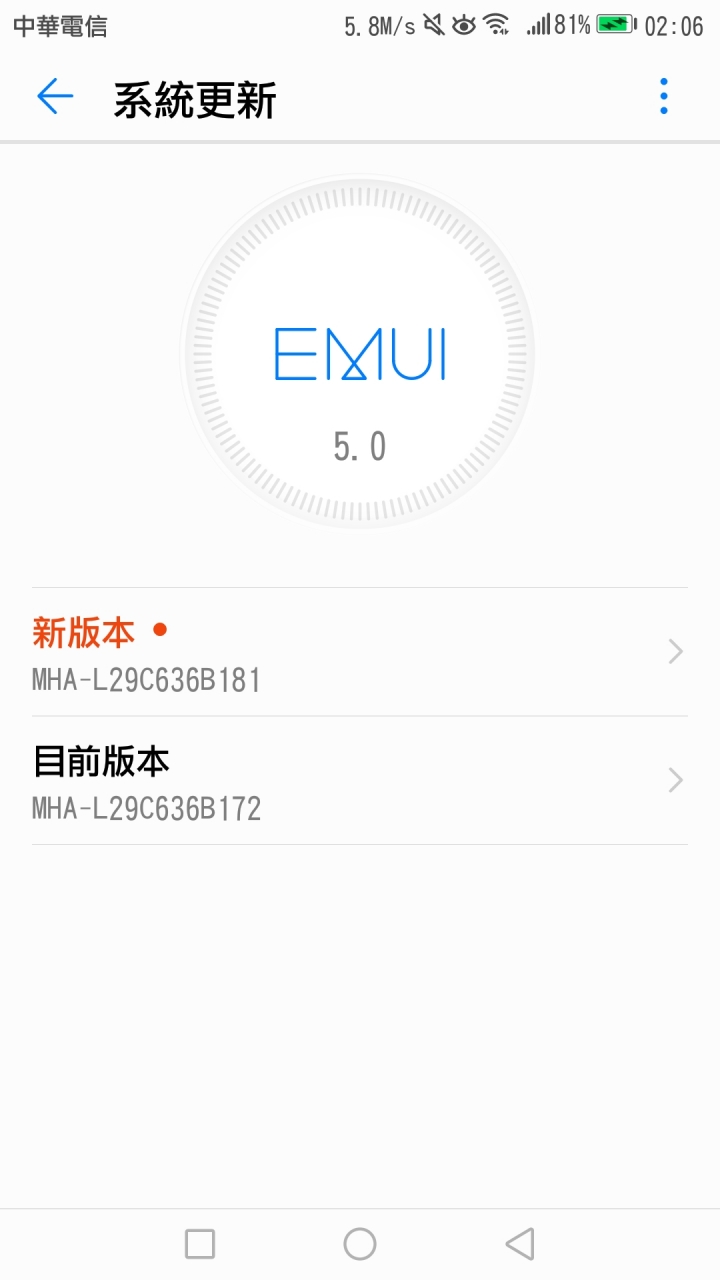720x1280 pixels.
Task: Tap the system home button
Action: pyautogui.click(x=360, y=1244)
